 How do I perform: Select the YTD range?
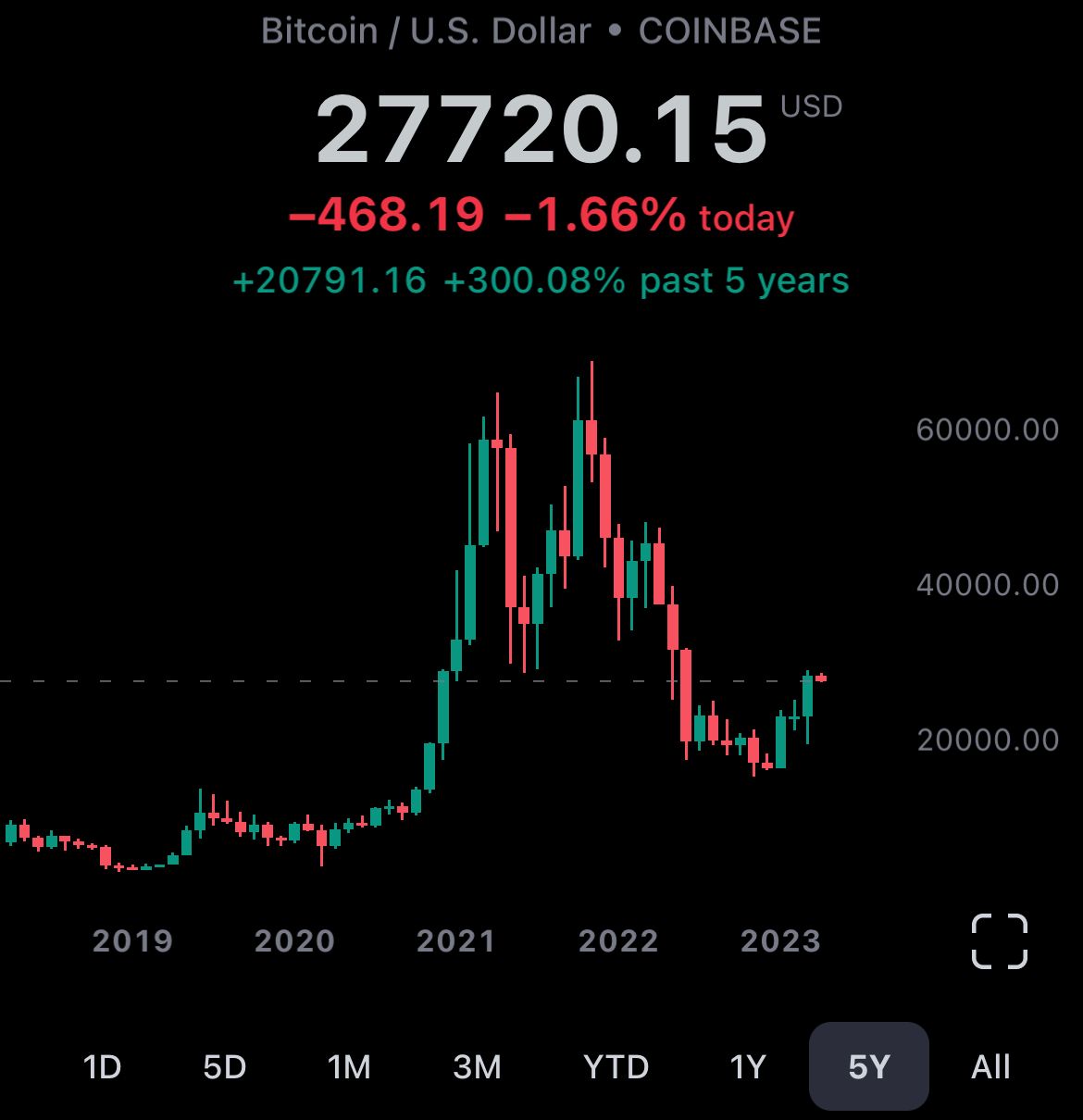616,1067
